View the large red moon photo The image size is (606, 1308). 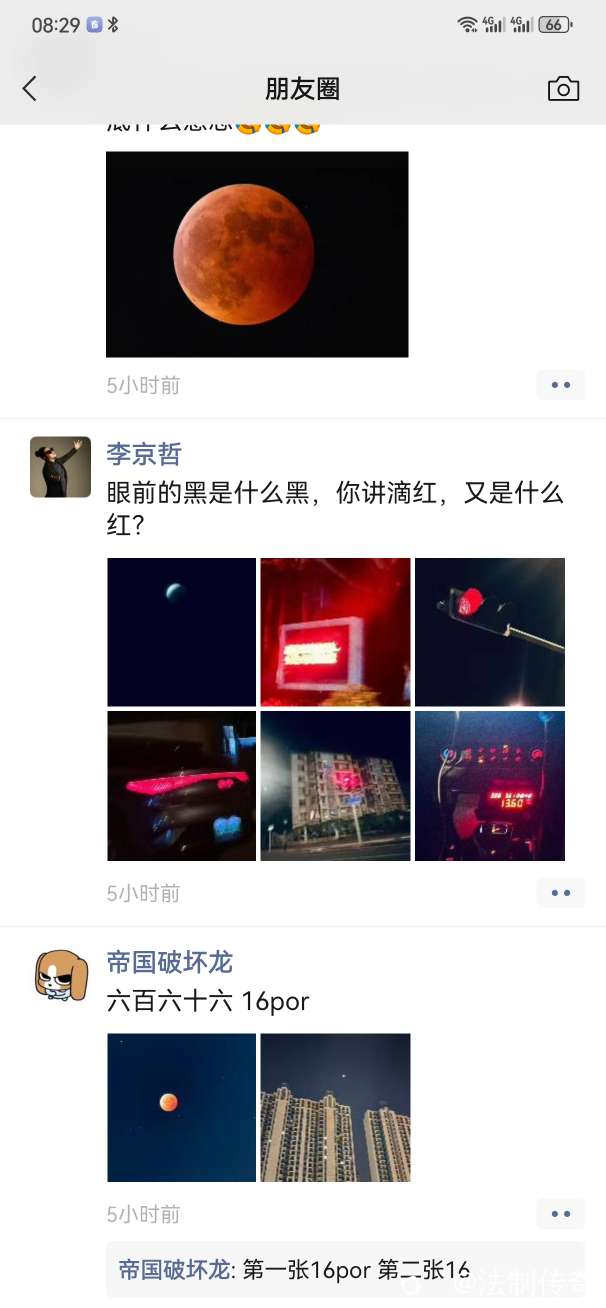point(257,254)
